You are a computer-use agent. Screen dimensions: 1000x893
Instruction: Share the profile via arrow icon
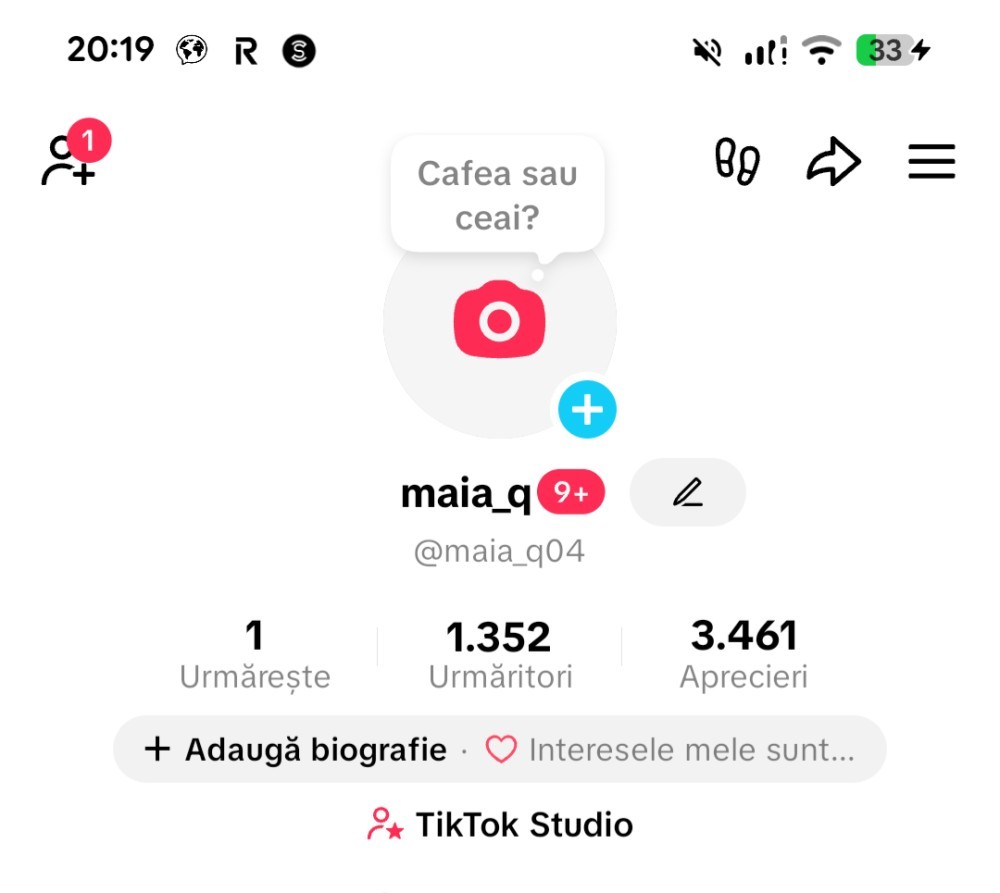(834, 162)
